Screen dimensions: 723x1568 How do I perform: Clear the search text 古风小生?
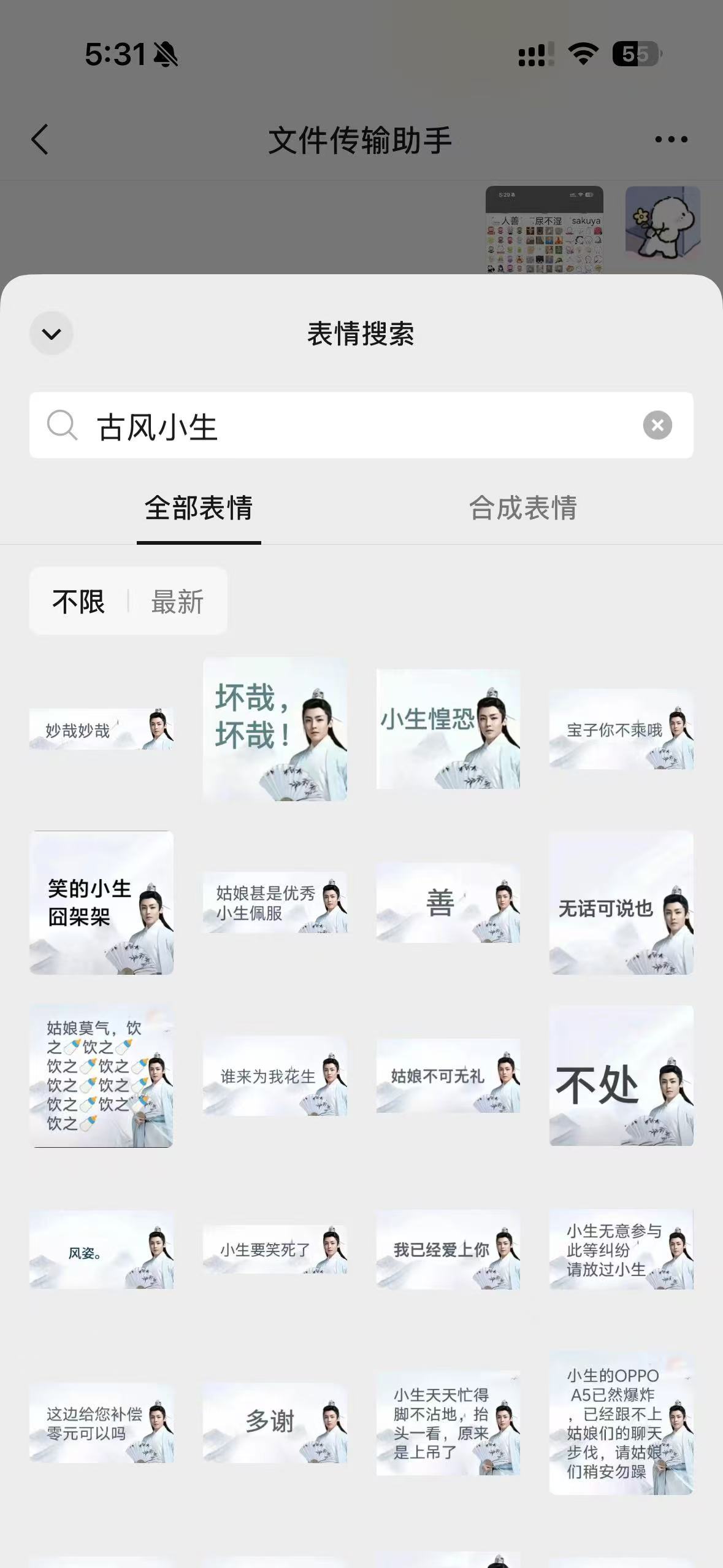[x=657, y=425]
